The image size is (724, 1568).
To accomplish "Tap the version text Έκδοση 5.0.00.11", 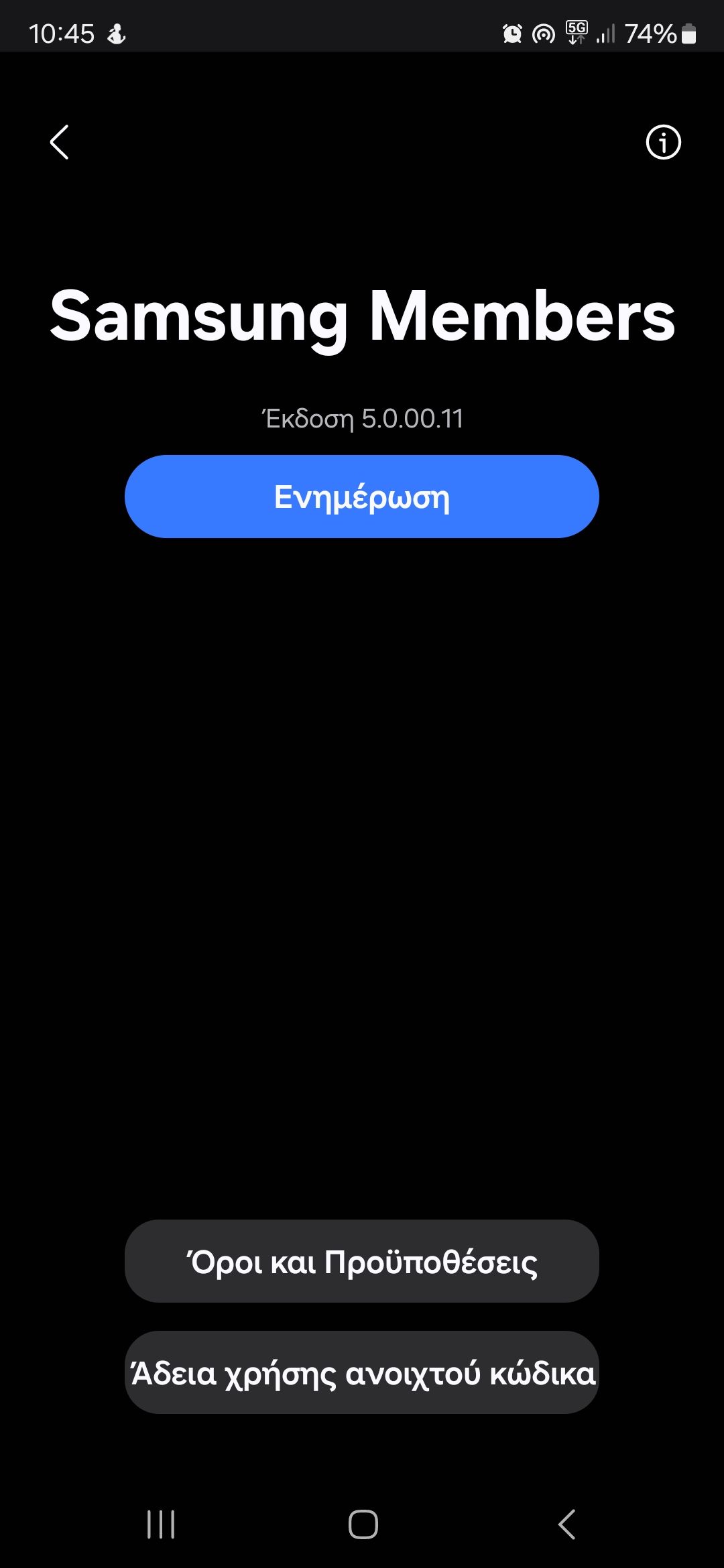I will pos(362,419).
